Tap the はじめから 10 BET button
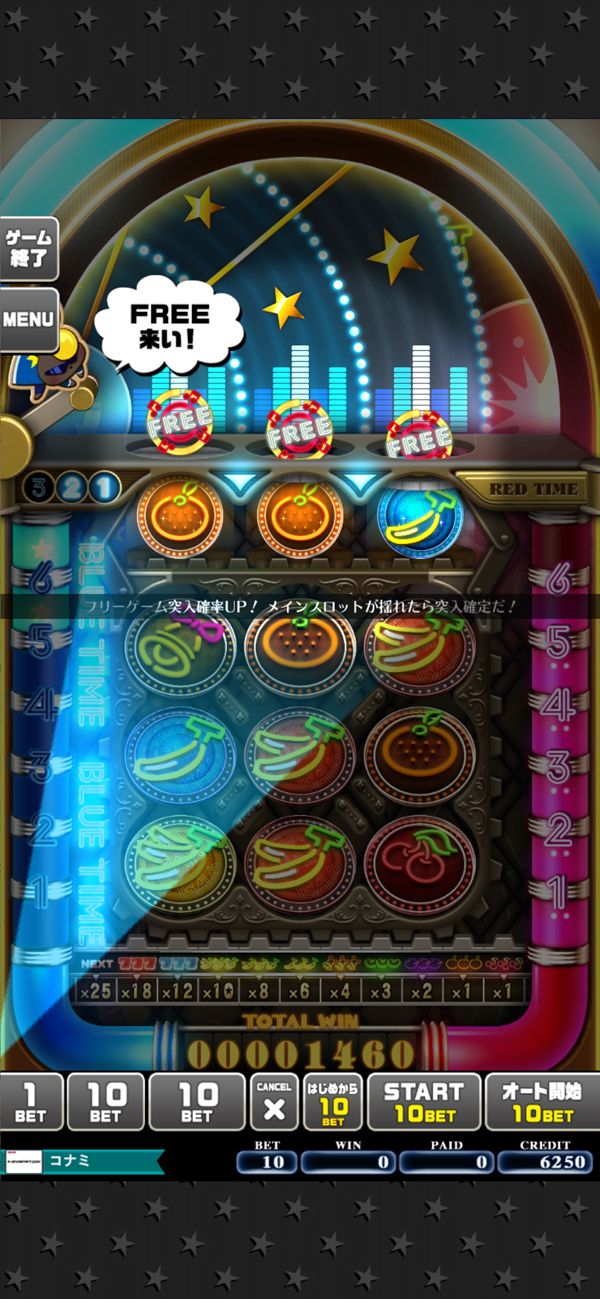600x1299 pixels. (x=333, y=1102)
